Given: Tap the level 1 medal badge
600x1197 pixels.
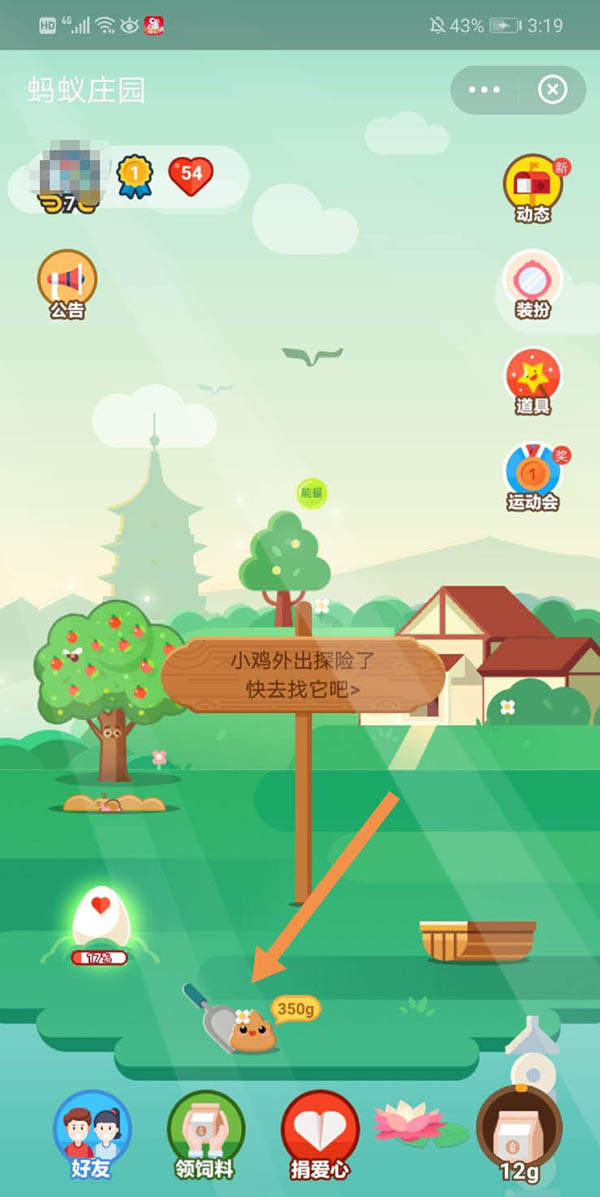Looking at the screenshot, I should pyautogui.click(x=134, y=176).
